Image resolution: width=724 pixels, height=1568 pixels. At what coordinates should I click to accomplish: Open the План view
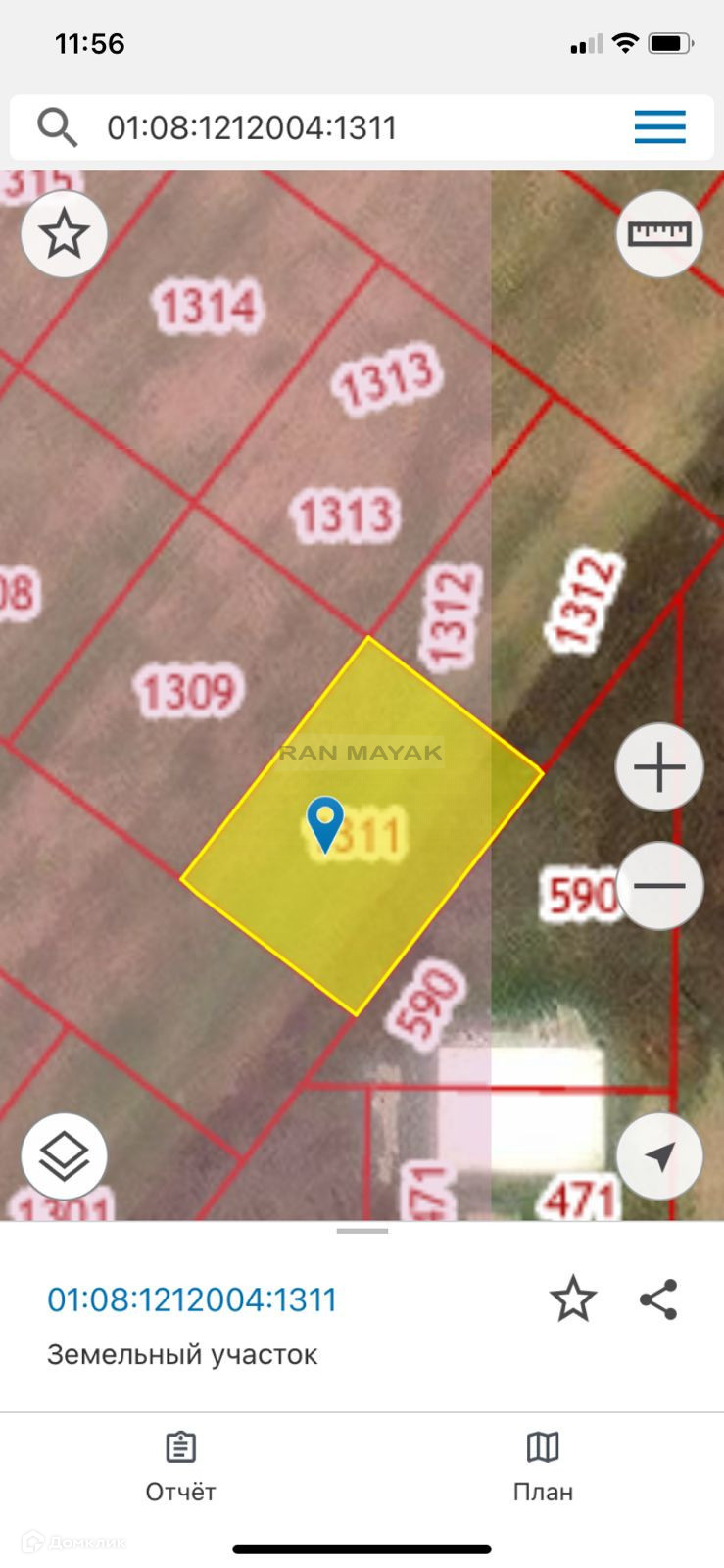pos(543,1466)
